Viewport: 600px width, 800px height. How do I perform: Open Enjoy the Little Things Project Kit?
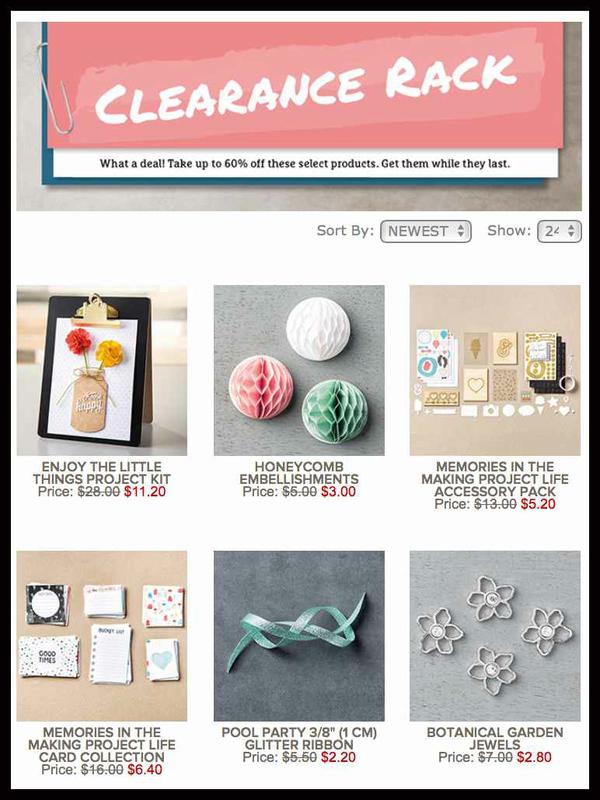coord(101,371)
